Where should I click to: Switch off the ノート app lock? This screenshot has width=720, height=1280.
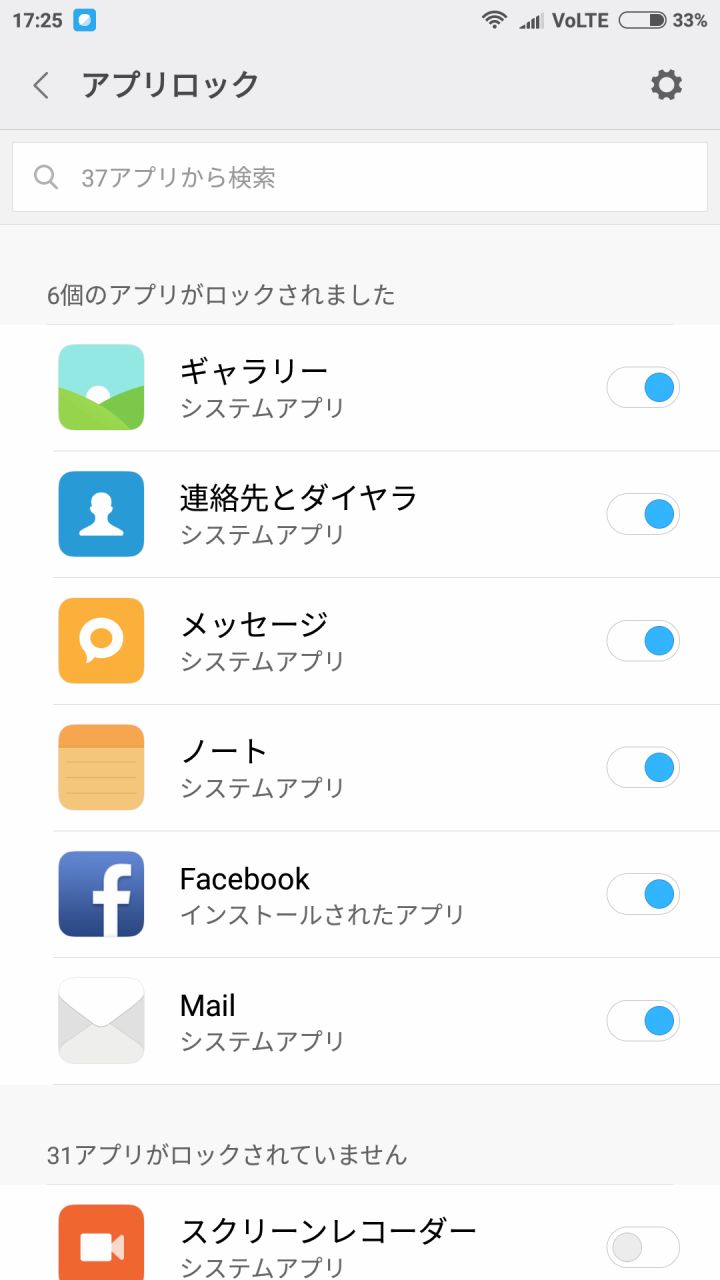pyautogui.click(x=643, y=767)
